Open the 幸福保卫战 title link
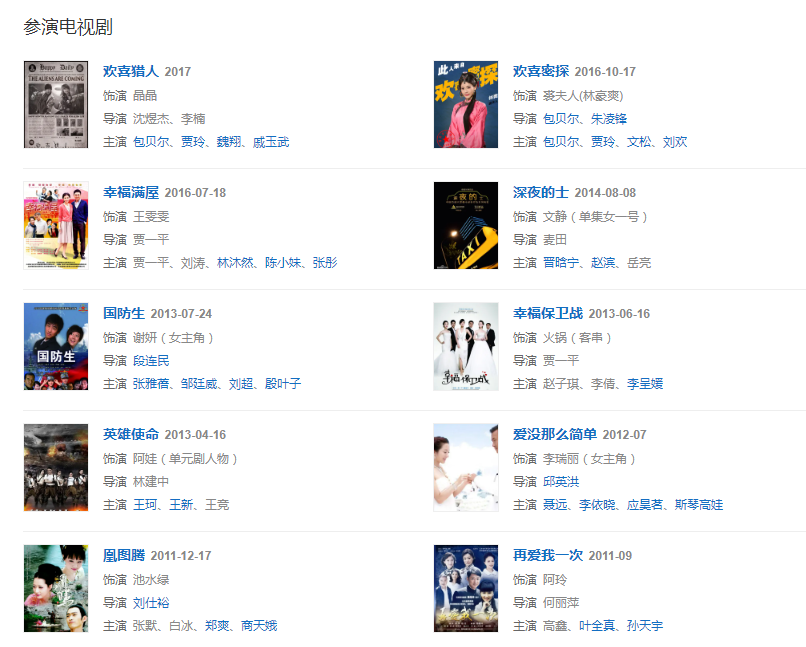 click(548, 313)
